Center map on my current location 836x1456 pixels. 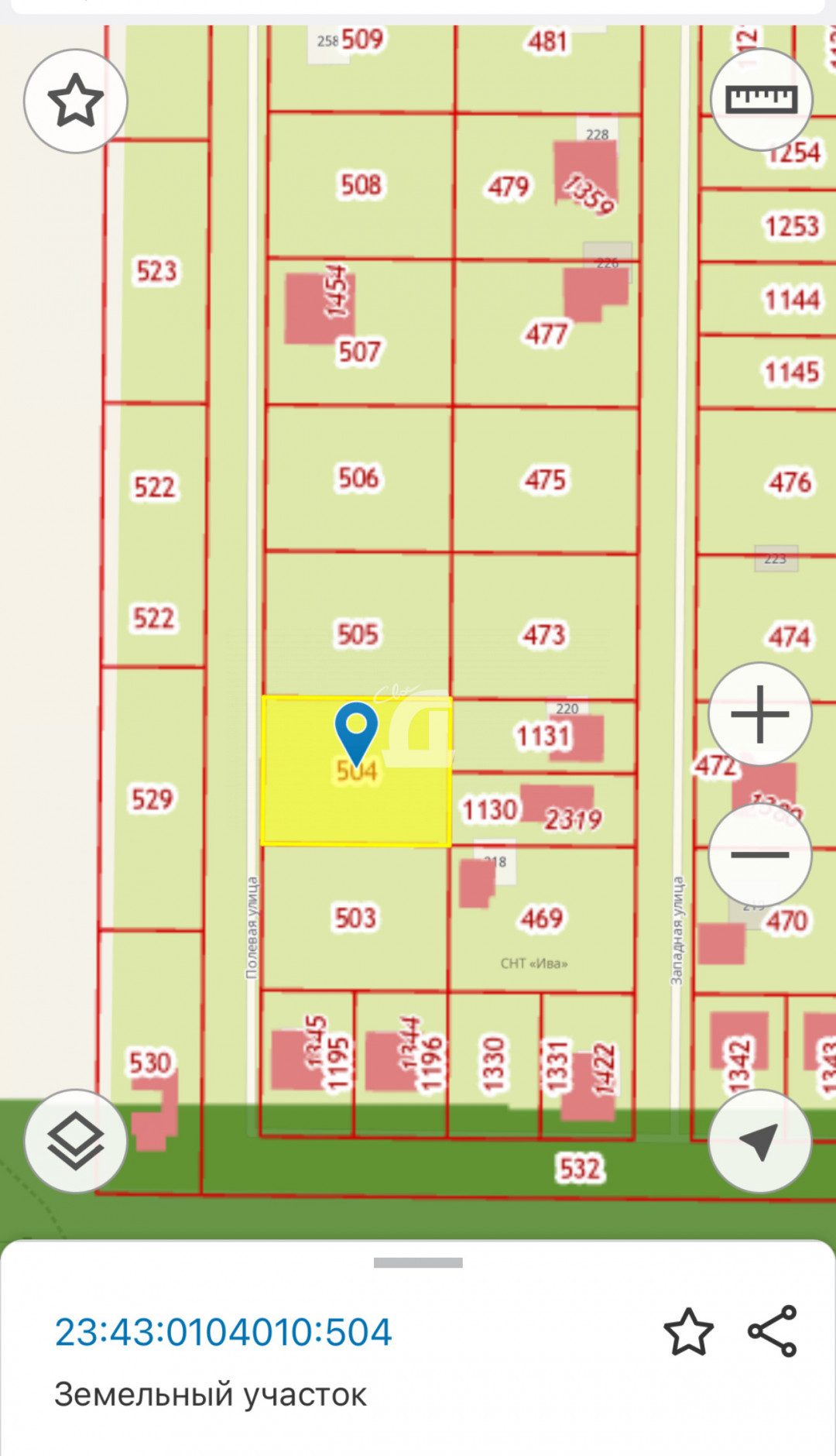[760, 1141]
